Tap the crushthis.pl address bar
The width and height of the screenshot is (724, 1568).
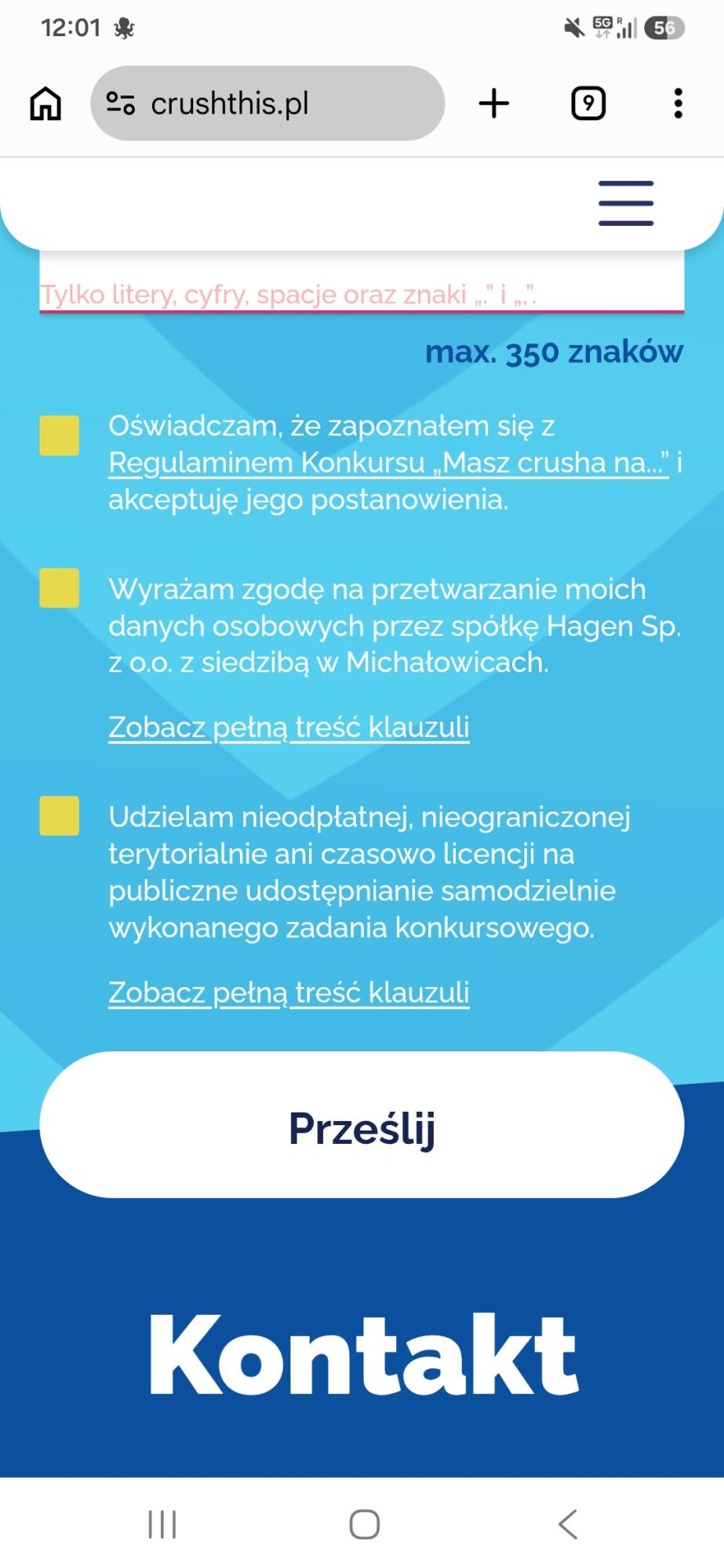click(267, 103)
